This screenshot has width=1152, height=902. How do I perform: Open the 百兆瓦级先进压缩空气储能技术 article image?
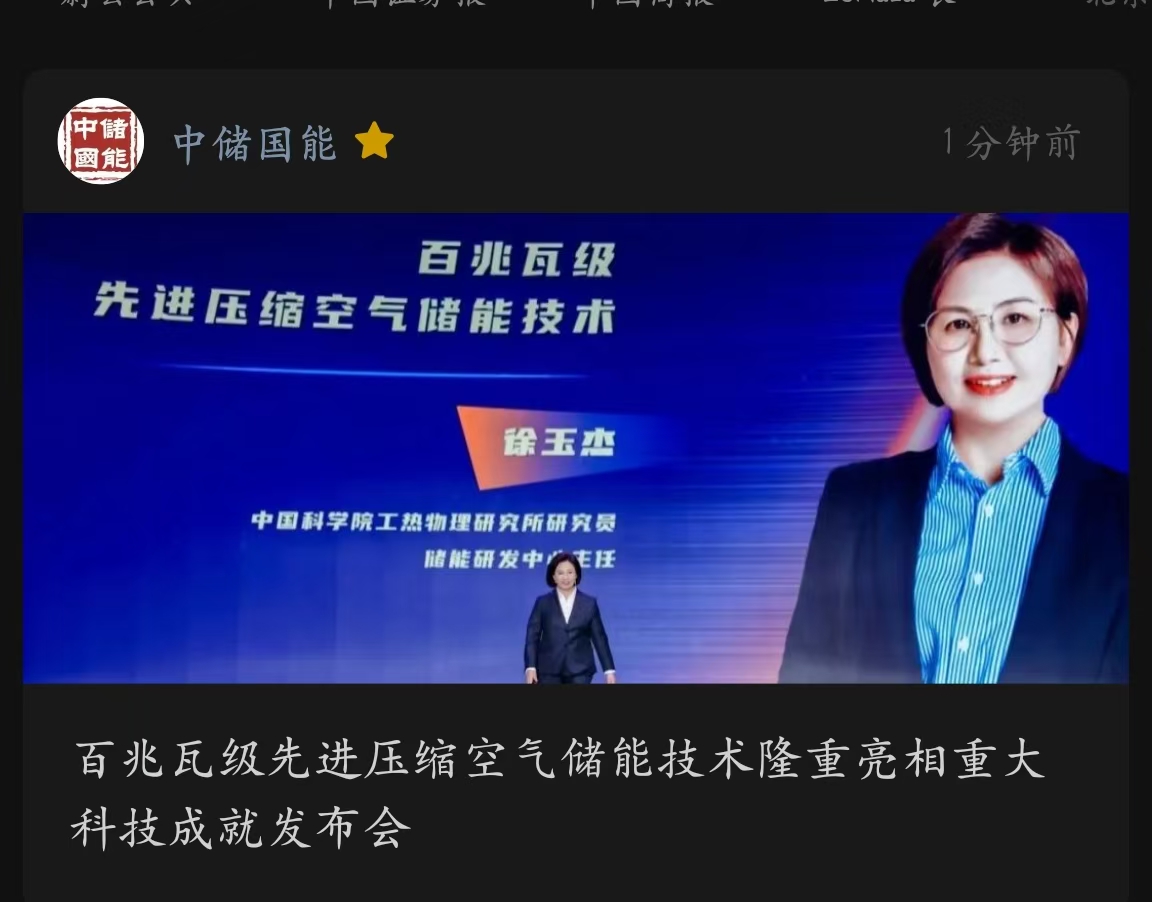575,447
